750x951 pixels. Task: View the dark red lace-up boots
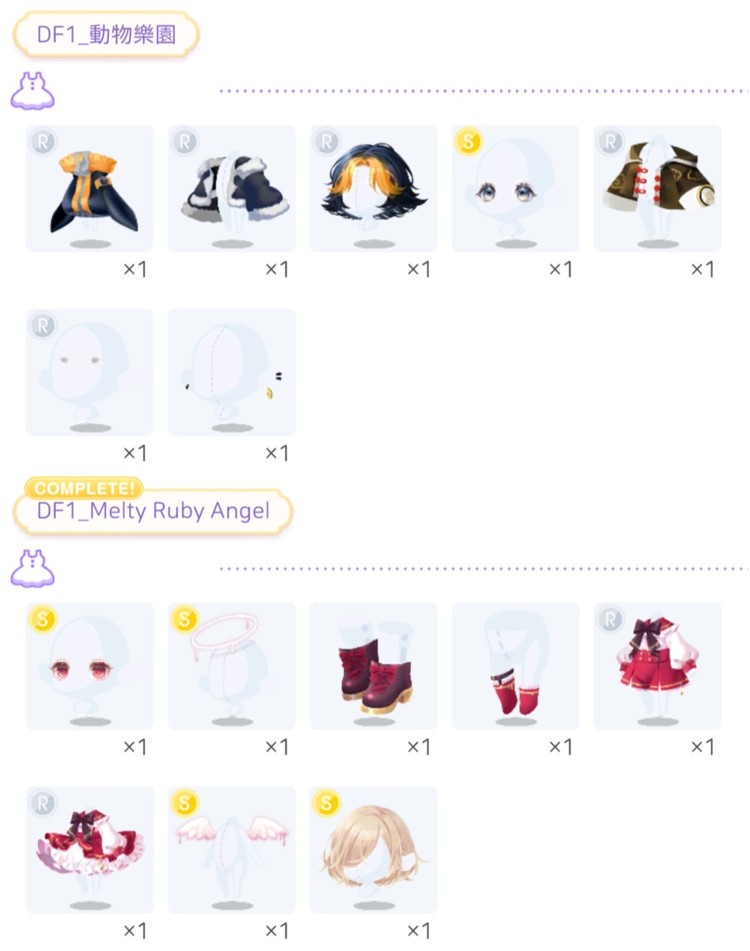(374, 666)
